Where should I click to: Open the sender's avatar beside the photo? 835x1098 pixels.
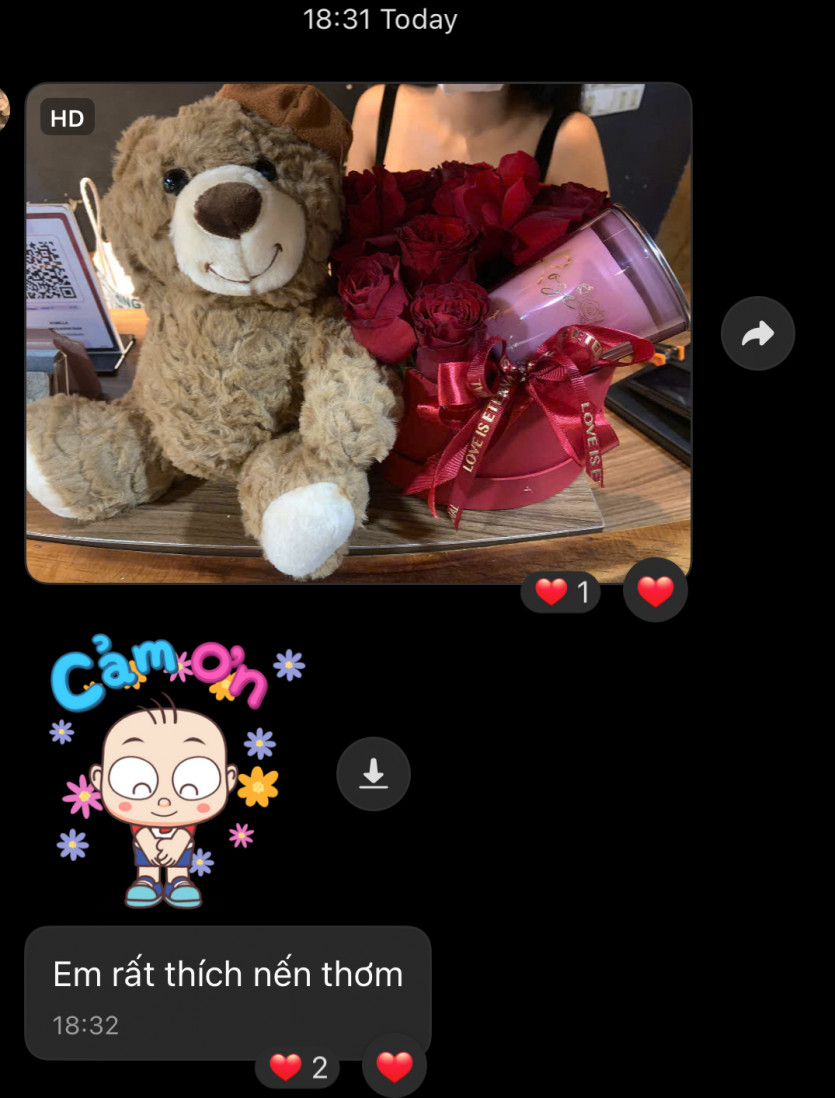(x=4, y=108)
